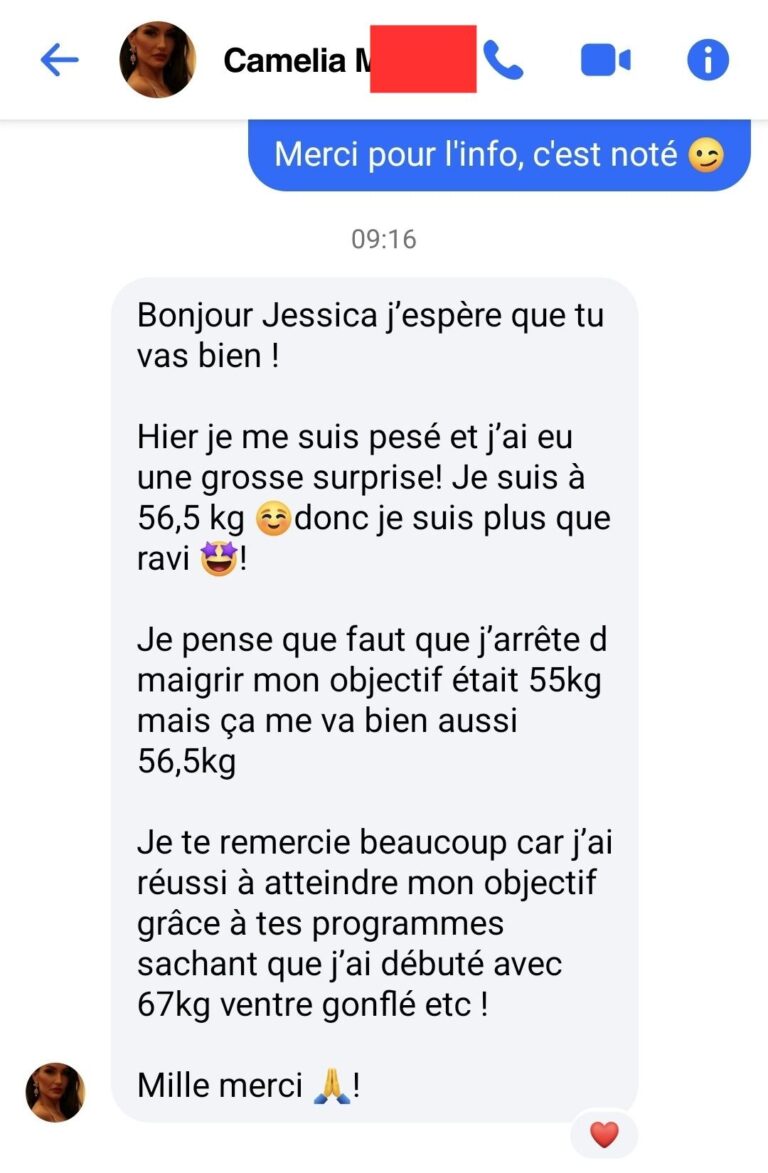Start a video call with Camelia
The image size is (768, 1173).
[605, 61]
